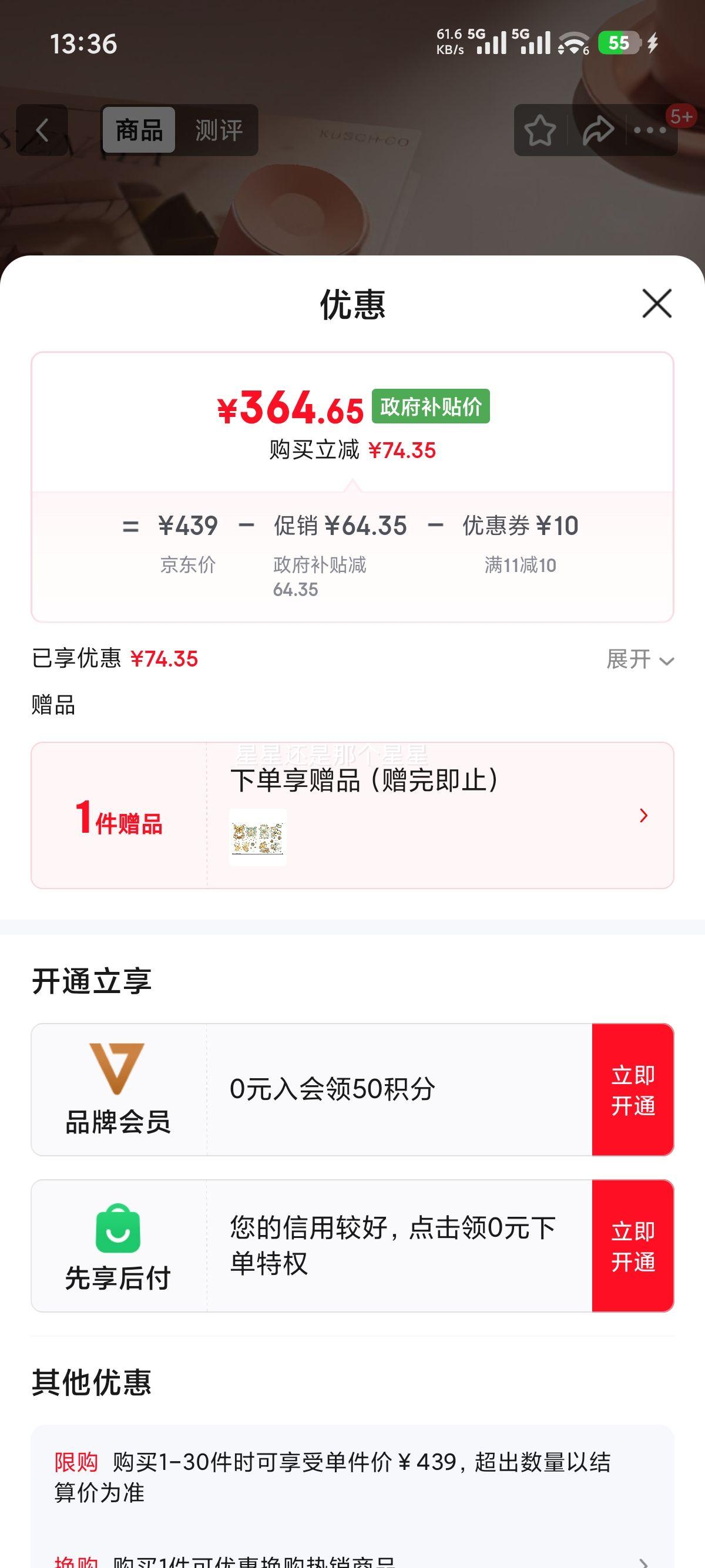Open the gift details using the right chevron
This screenshot has width=705, height=1568.
point(643,816)
